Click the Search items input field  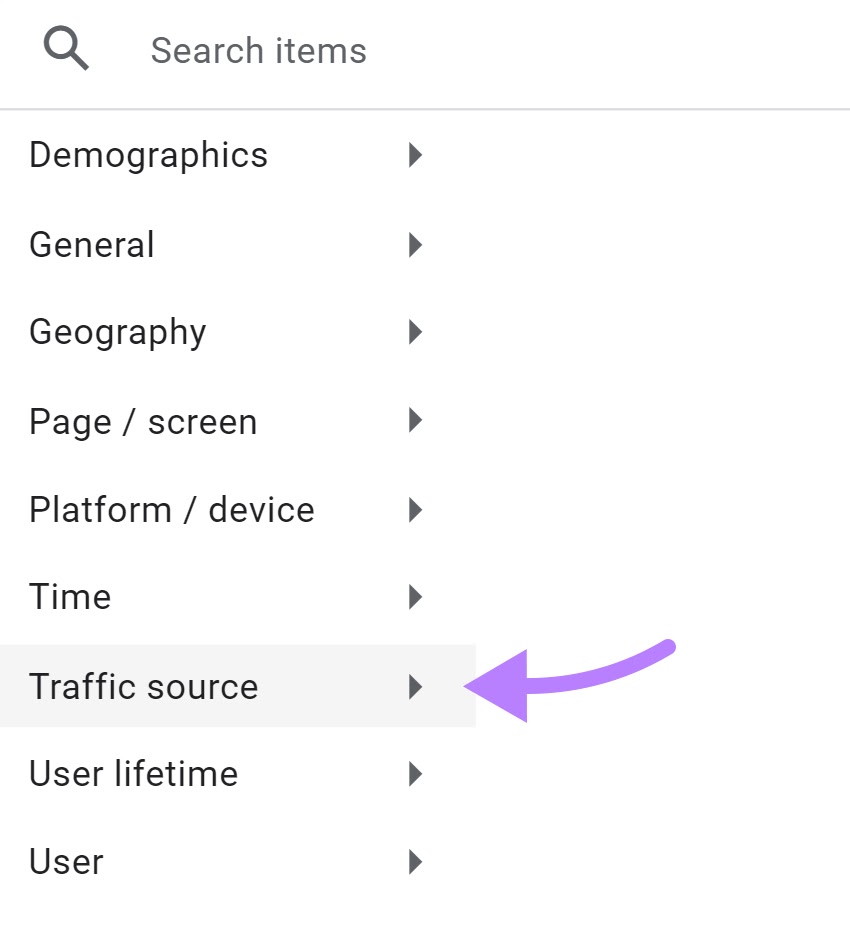click(x=258, y=50)
